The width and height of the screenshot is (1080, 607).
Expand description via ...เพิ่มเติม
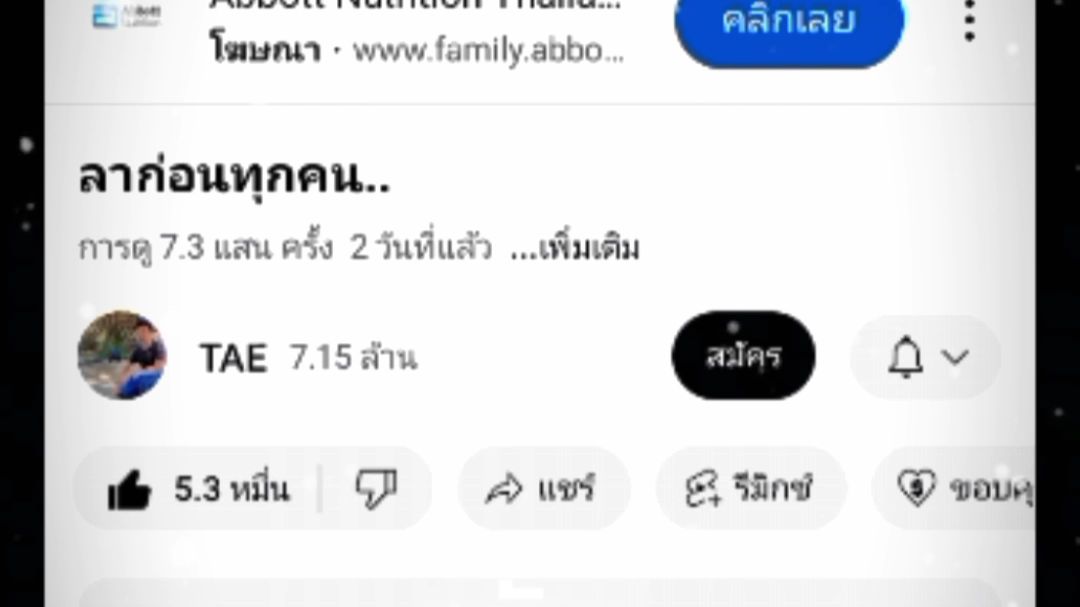[575, 248]
